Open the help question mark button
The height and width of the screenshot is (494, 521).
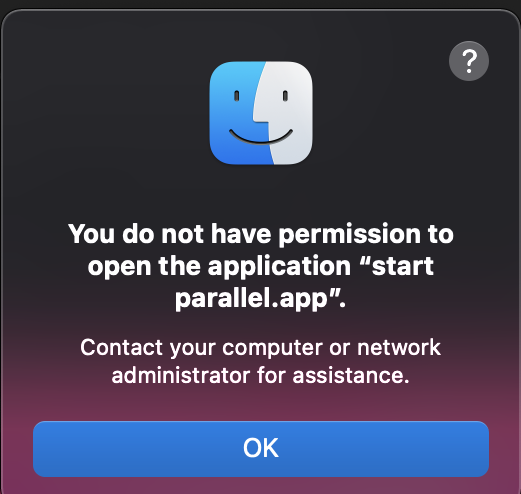coord(469,61)
